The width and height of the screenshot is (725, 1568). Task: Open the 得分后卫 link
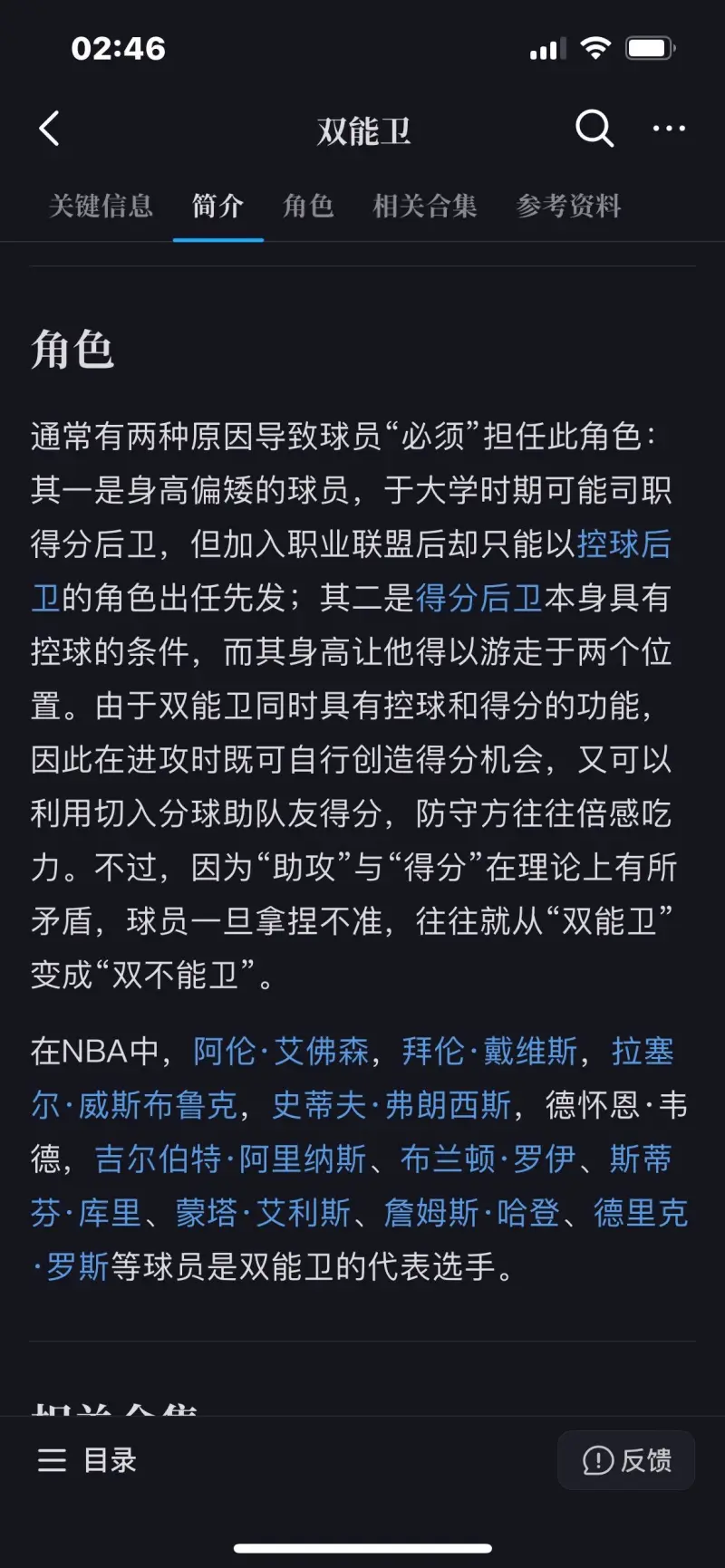(x=478, y=598)
